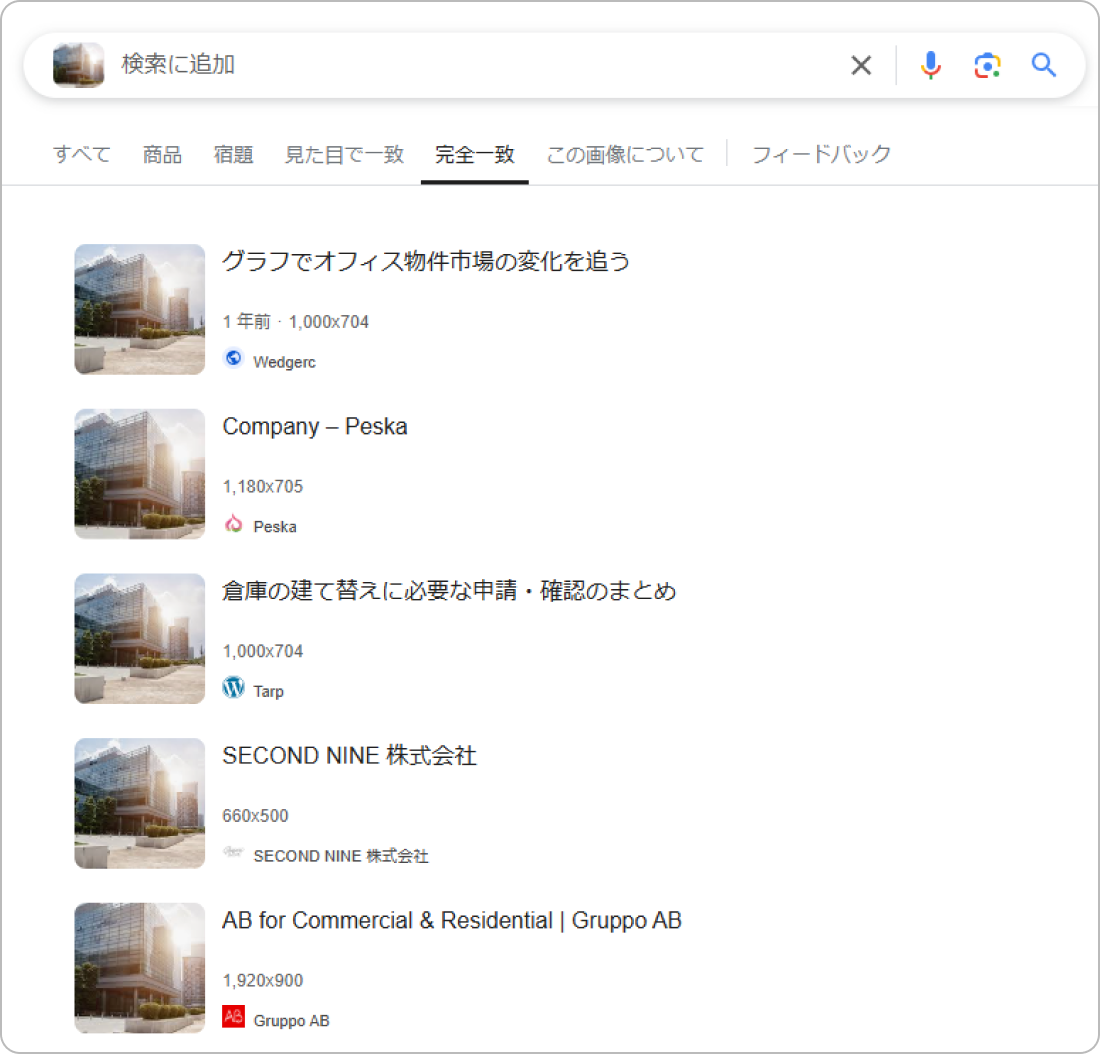
Task: Open Google Lens camera search
Action: tap(987, 66)
